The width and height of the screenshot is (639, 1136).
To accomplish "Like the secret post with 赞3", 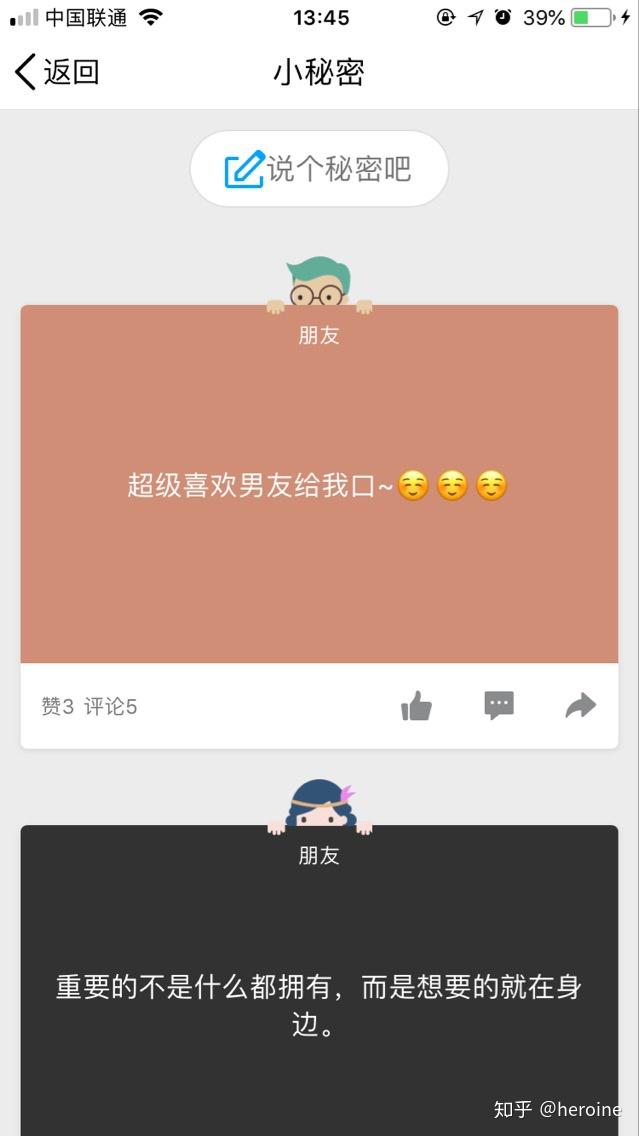I will click(416, 706).
